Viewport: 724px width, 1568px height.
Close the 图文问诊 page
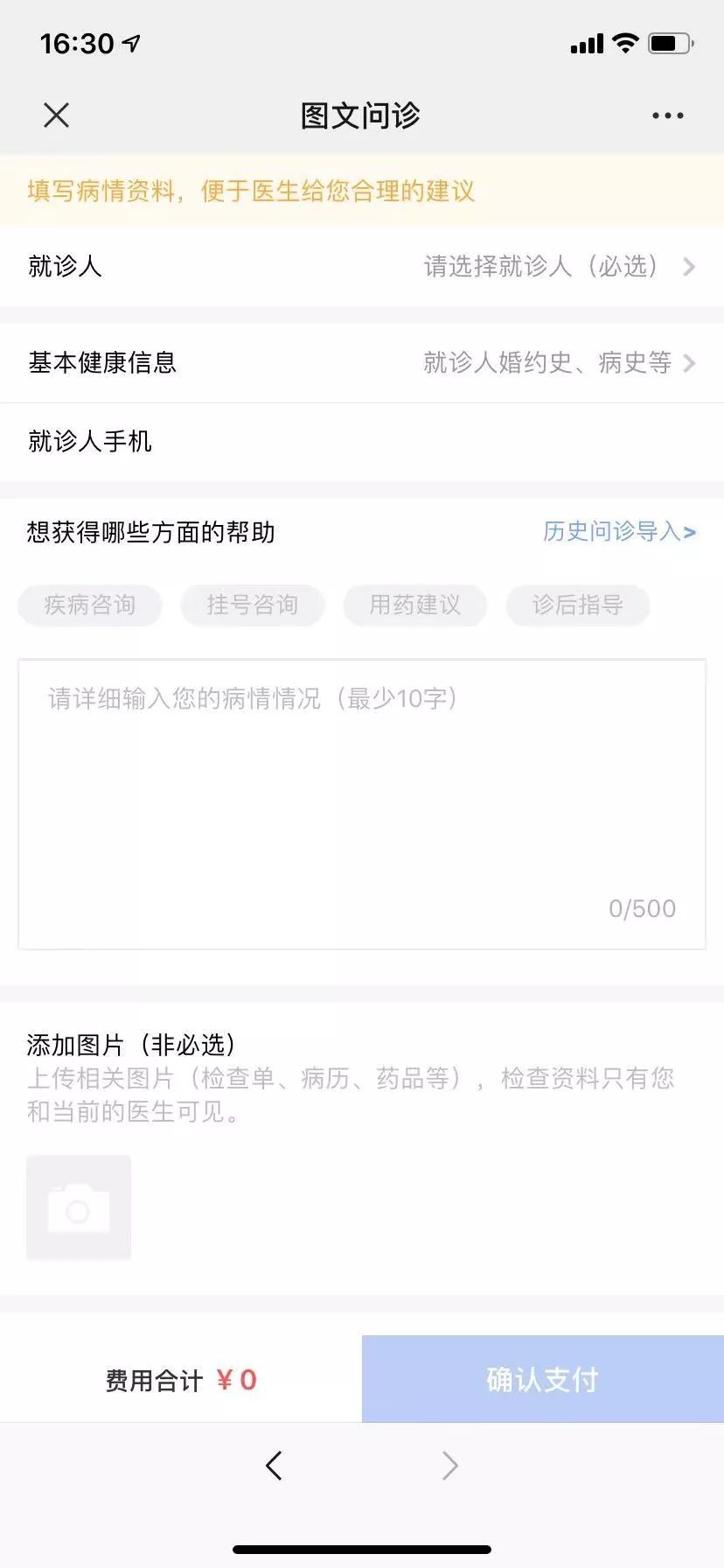57,115
